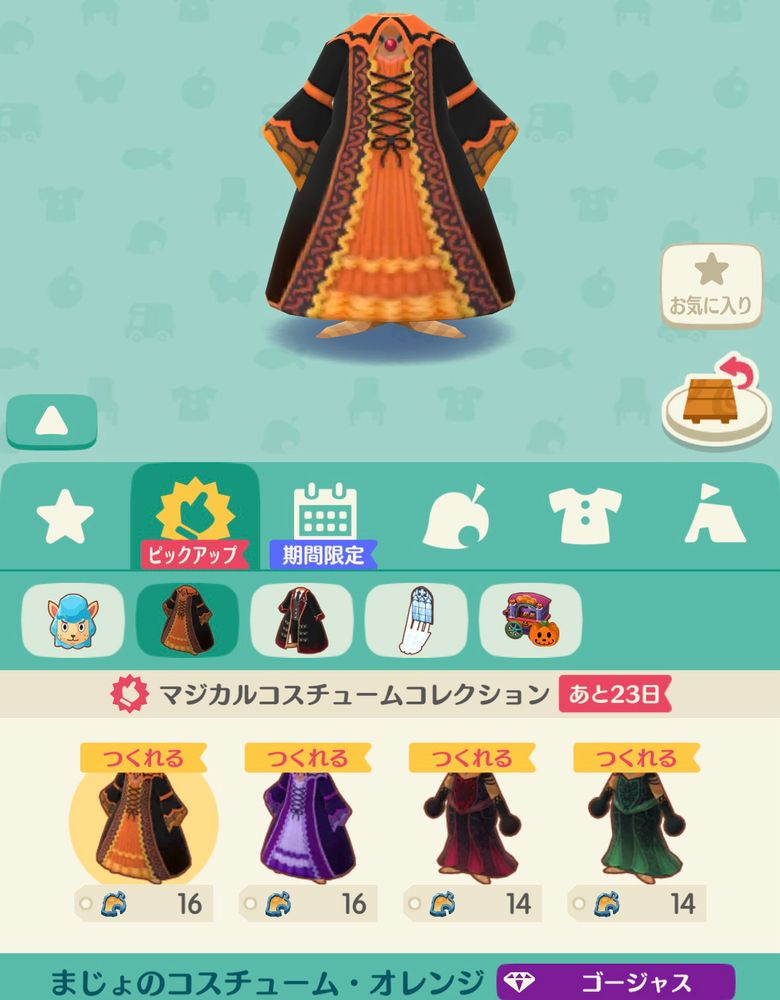Screen dimensions: 780x1000
Task: Select the ghost window collection
Action: pyautogui.click(x=416, y=620)
